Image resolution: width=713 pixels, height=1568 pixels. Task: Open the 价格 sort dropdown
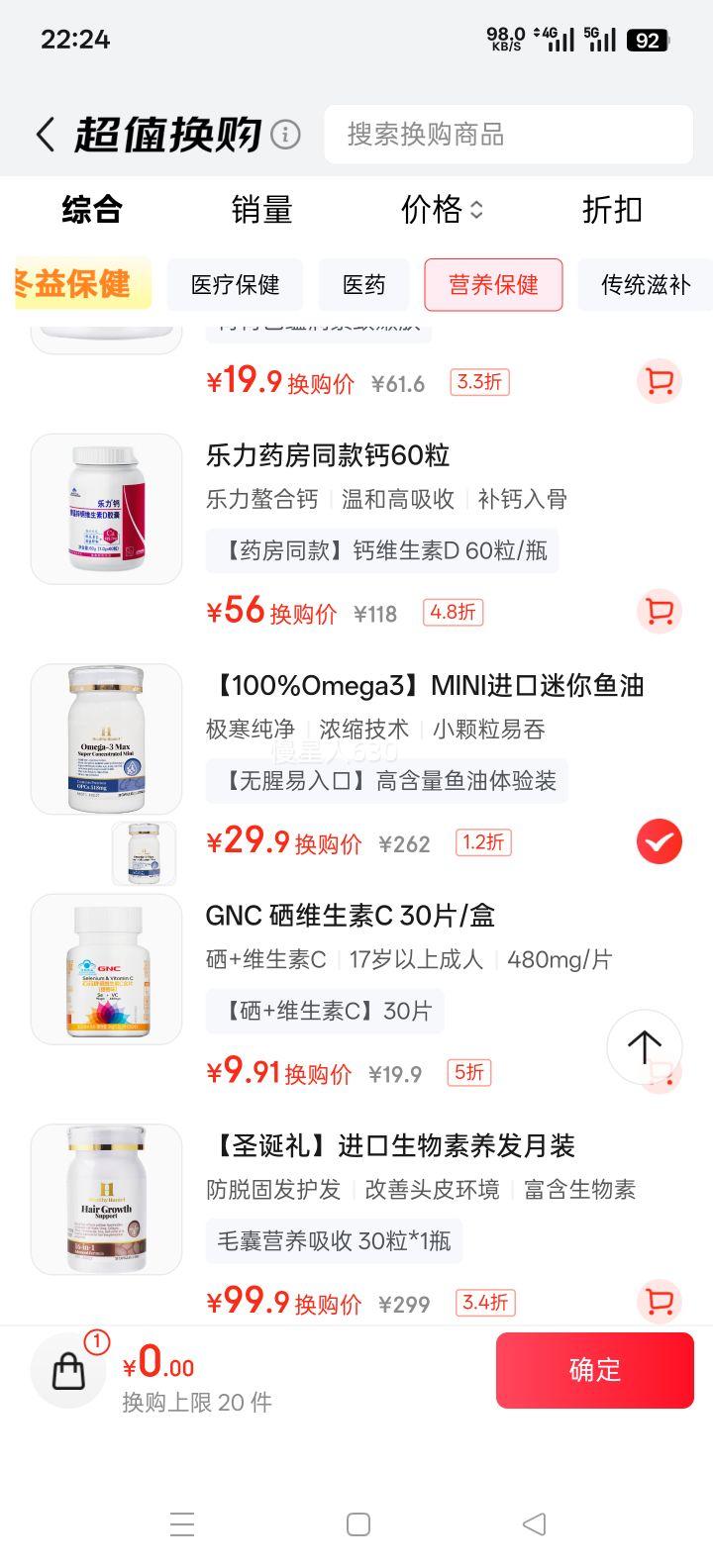click(441, 210)
